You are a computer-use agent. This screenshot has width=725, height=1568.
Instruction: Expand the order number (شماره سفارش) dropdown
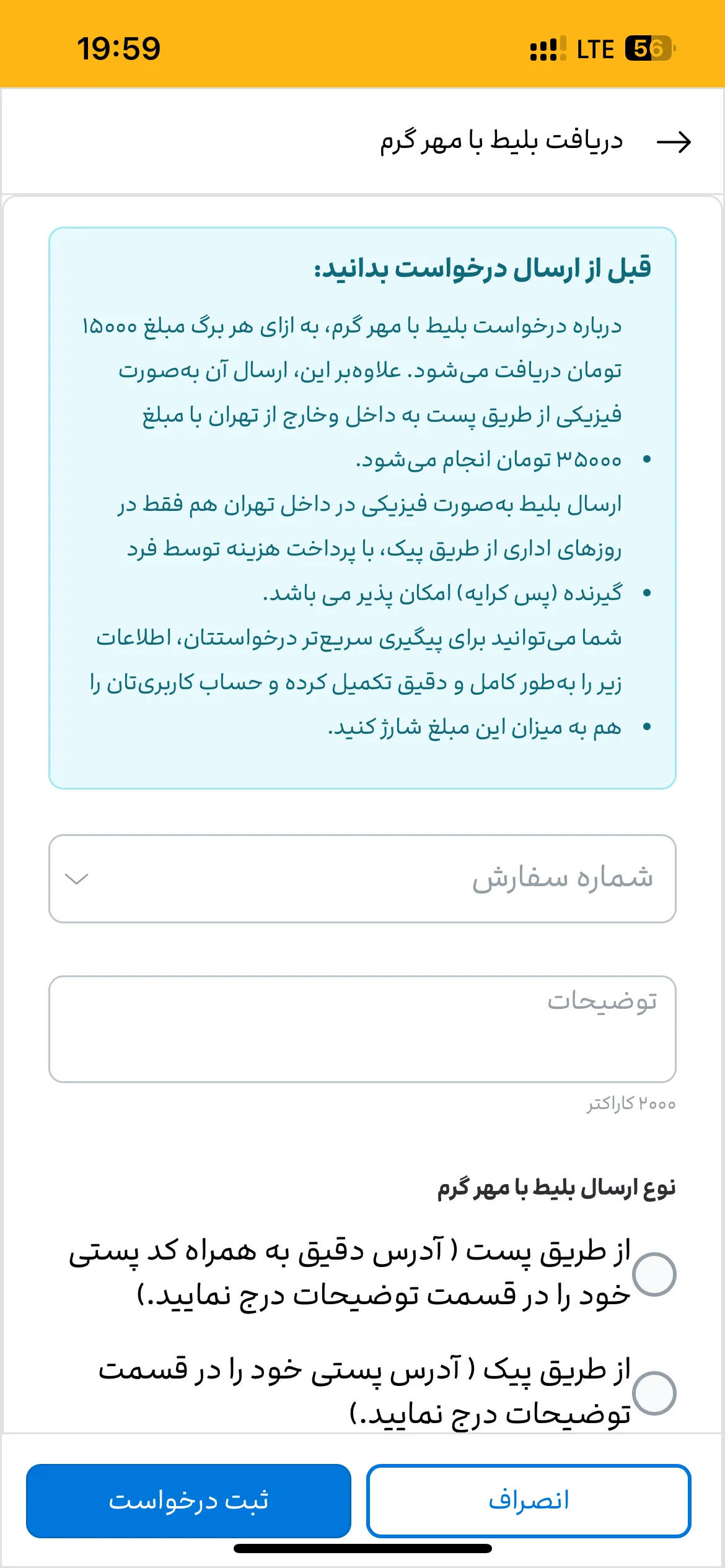(362, 879)
